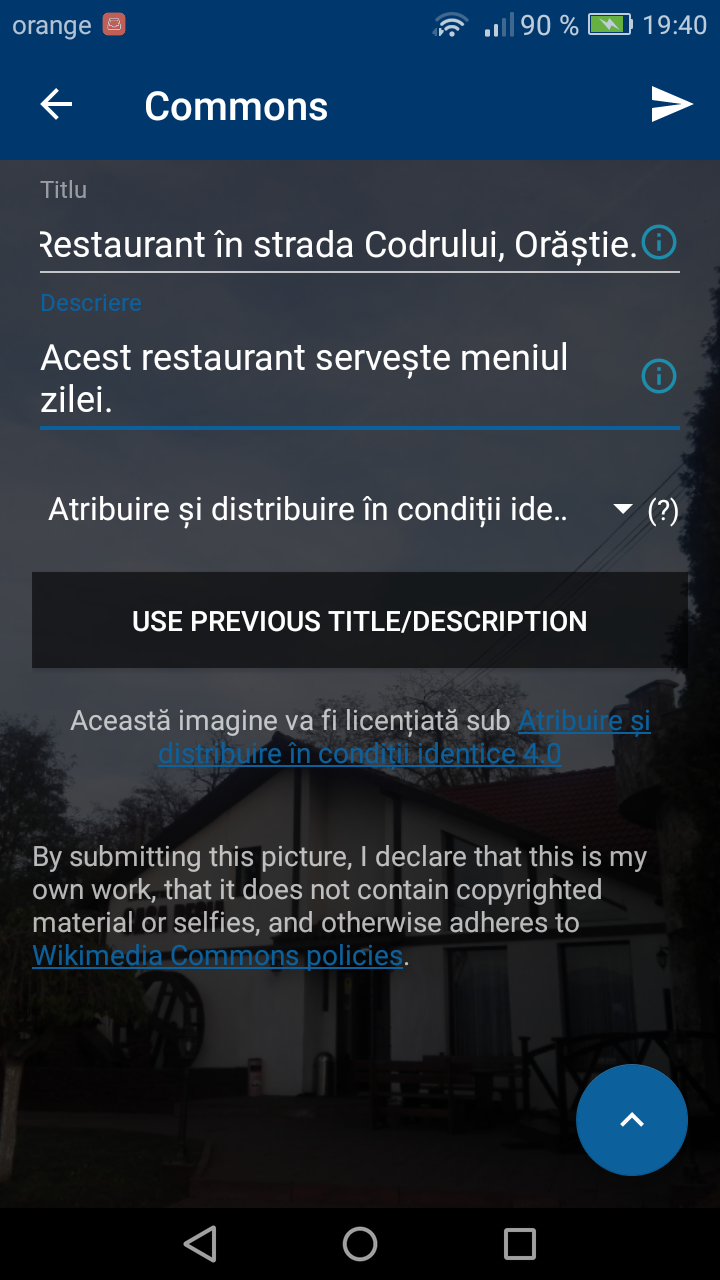
Task: Tap the floating up-arrow button
Action: 631,1120
